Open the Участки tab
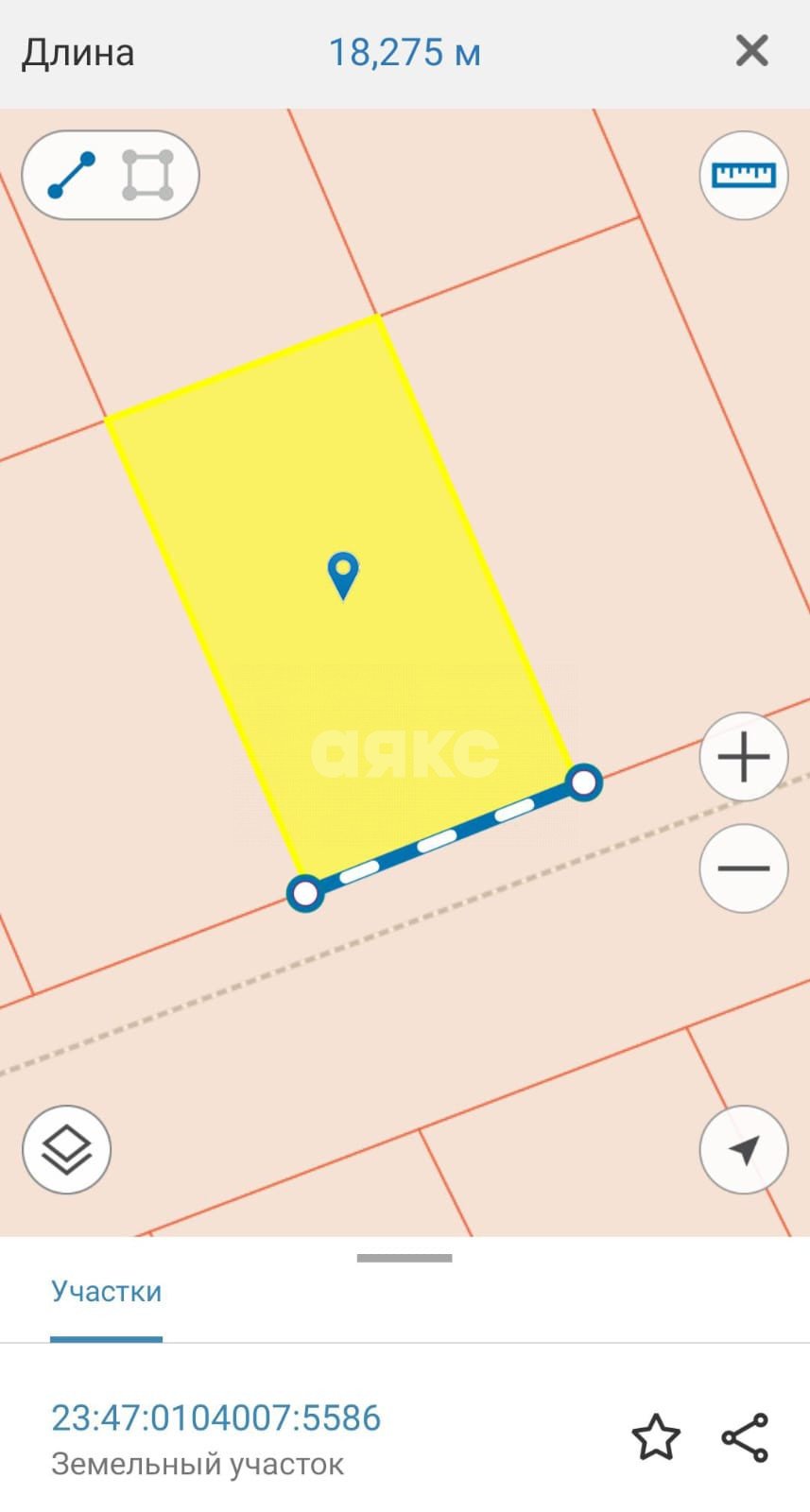This screenshot has height=1512, width=810. tap(106, 1291)
